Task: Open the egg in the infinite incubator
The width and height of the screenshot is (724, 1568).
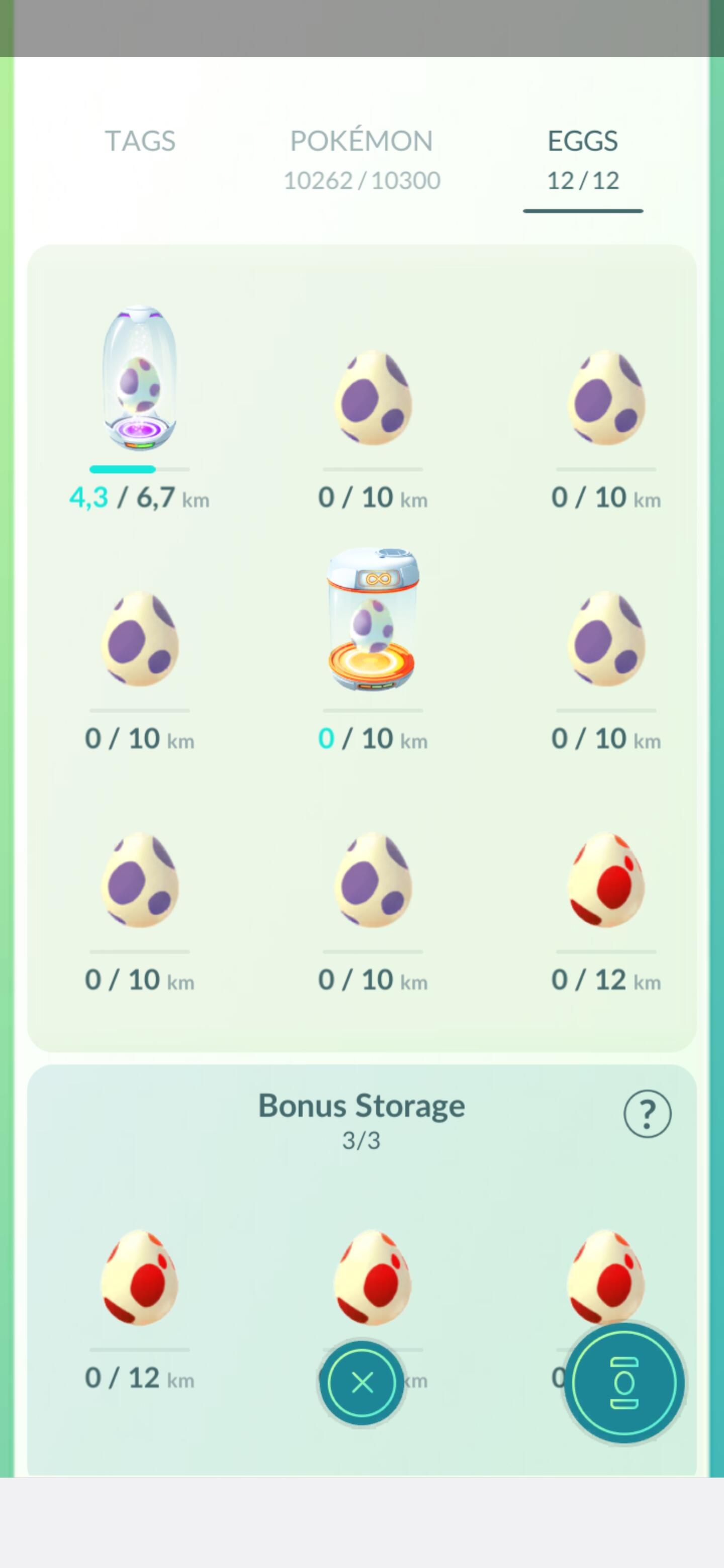Action: (x=373, y=619)
